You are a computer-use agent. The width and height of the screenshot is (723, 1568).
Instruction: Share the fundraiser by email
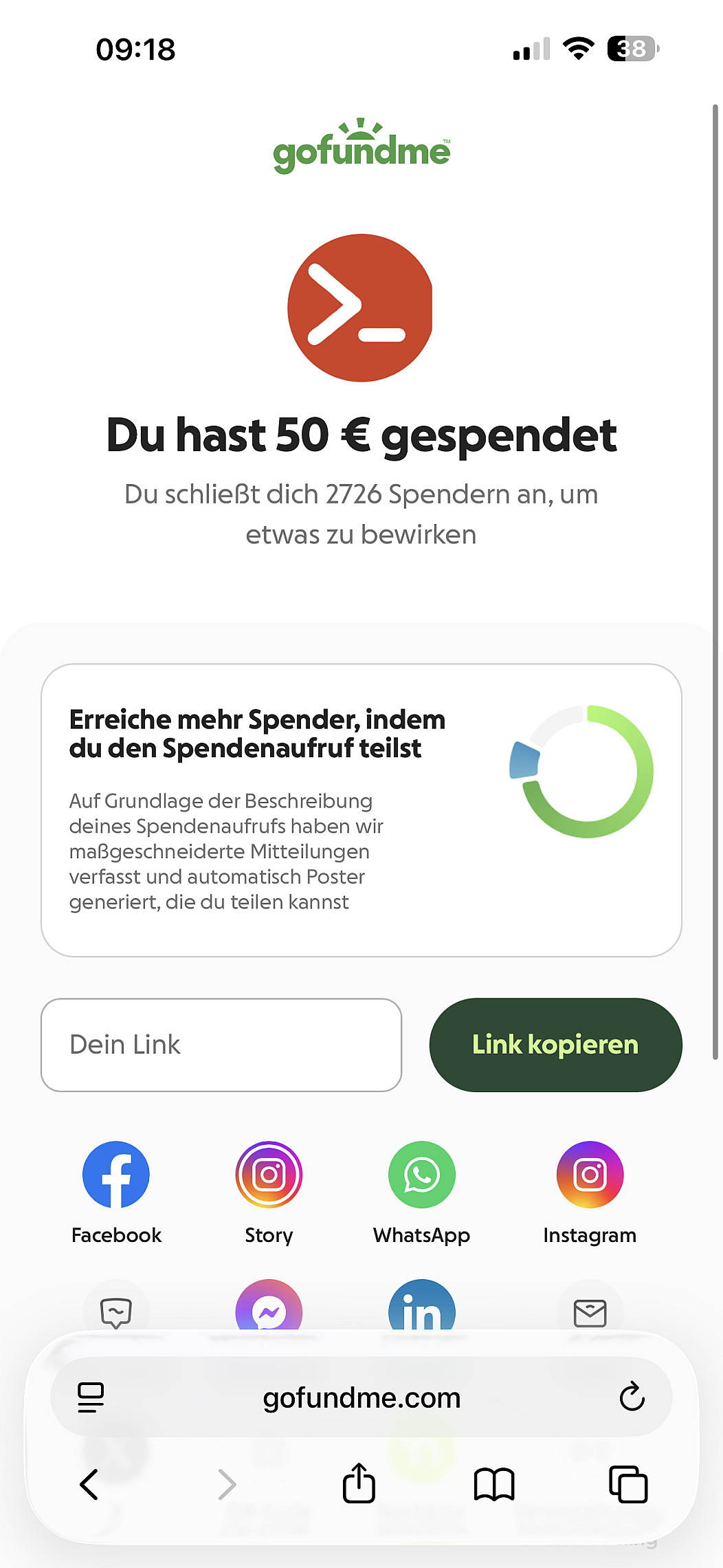point(590,1311)
